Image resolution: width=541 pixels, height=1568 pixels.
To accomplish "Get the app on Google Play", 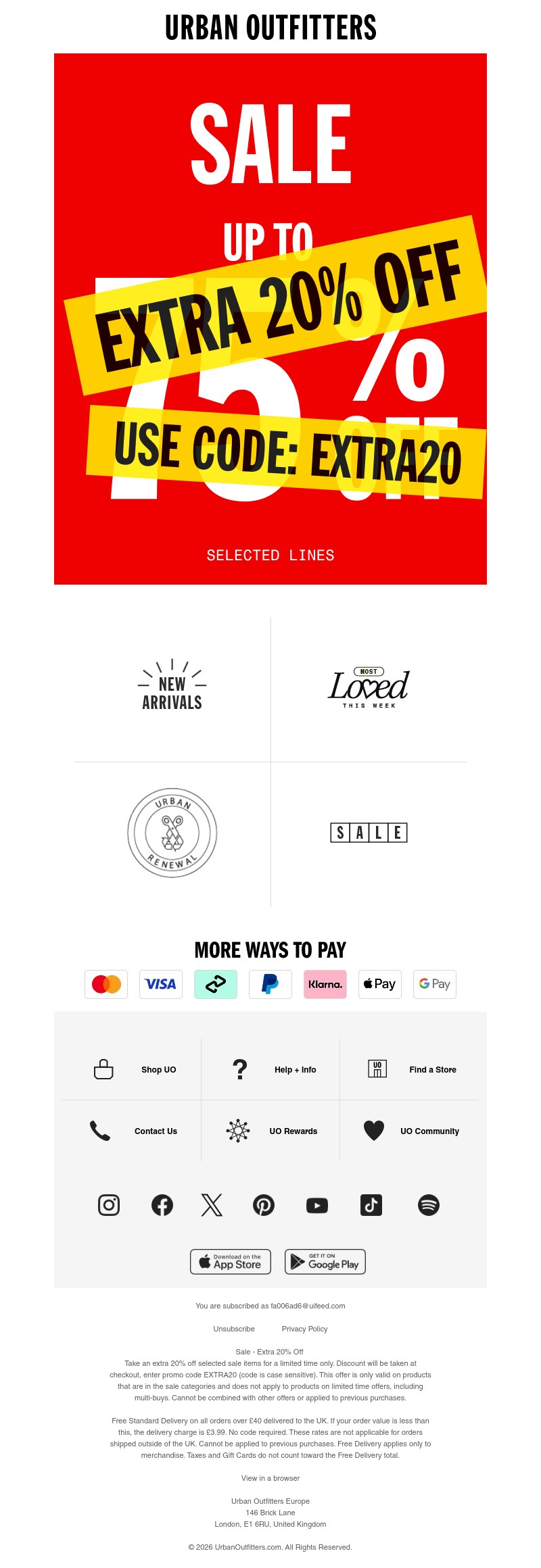I will click(x=325, y=1262).
